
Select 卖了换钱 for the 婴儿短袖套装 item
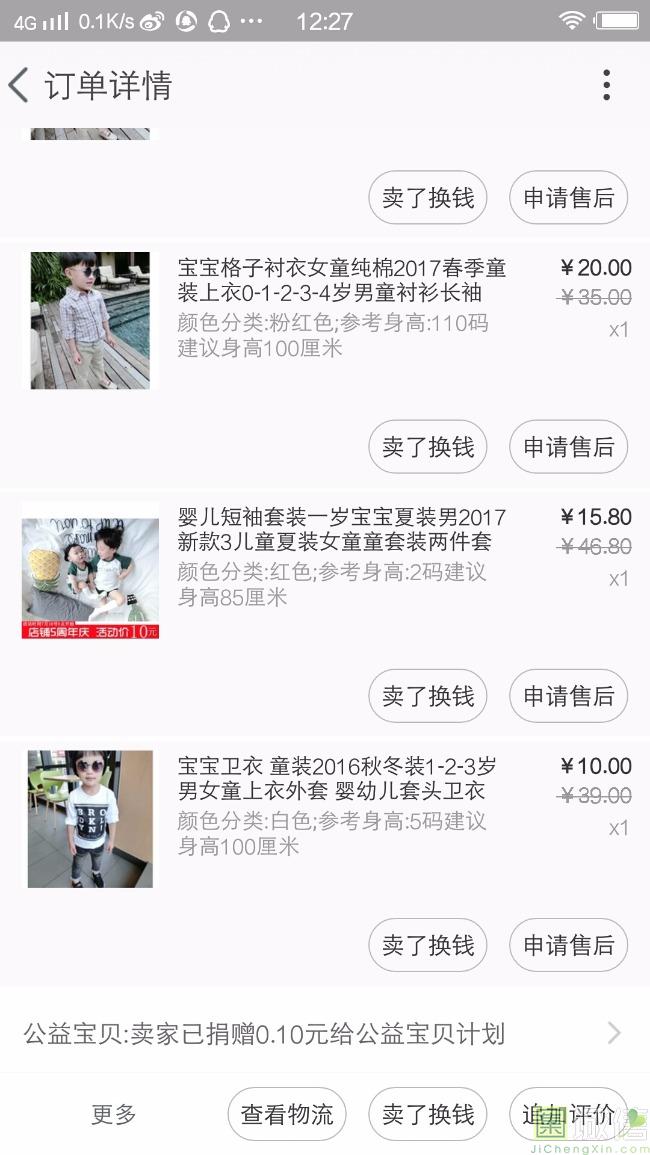pyautogui.click(x=427, y=695)
